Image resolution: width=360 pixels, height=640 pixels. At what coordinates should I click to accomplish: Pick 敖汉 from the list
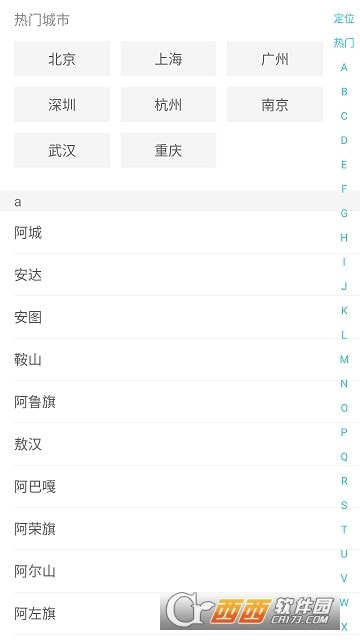[x=180, y=444]
